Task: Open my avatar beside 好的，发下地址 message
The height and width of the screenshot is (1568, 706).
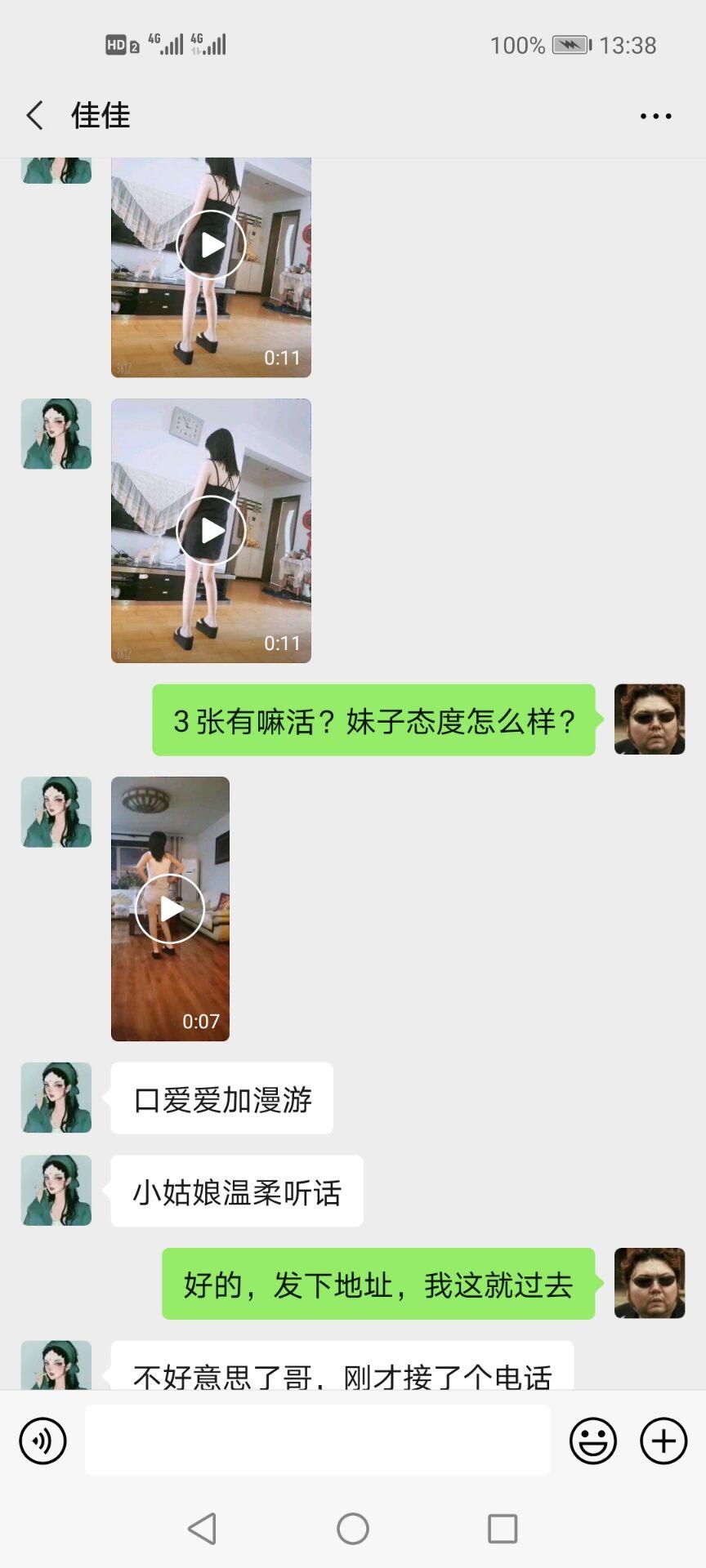Action: (650, 1283)
